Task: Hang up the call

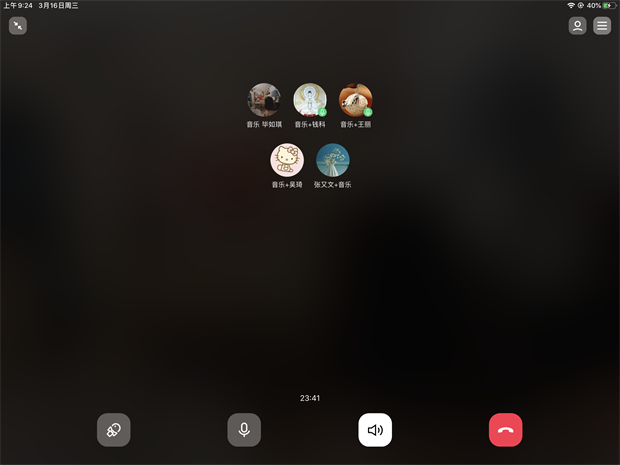Action: (506, 430)
